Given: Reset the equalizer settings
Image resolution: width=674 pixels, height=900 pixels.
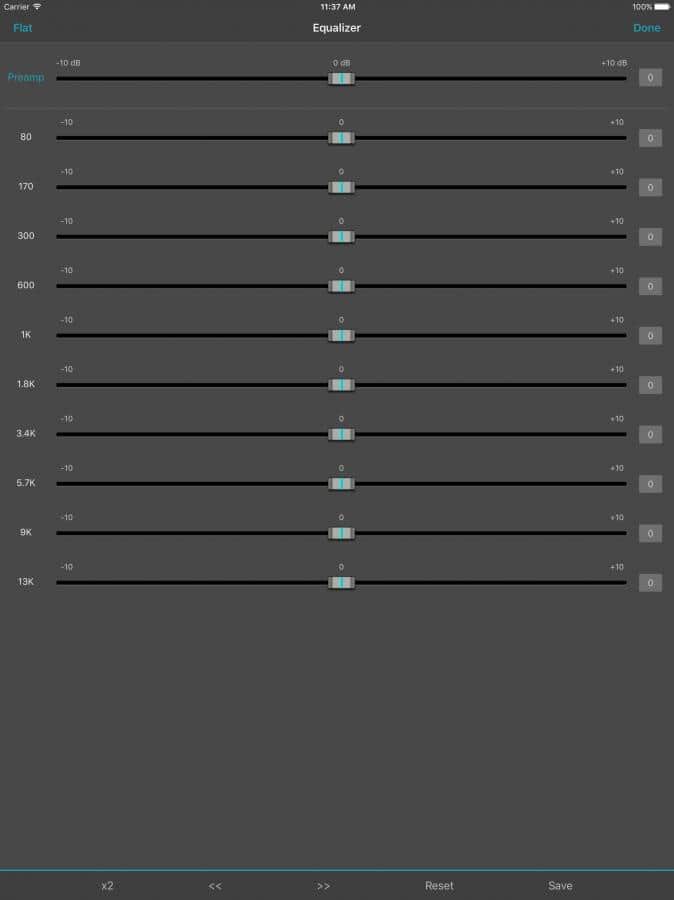Looking at the screenshot, I should pos(439,886).
